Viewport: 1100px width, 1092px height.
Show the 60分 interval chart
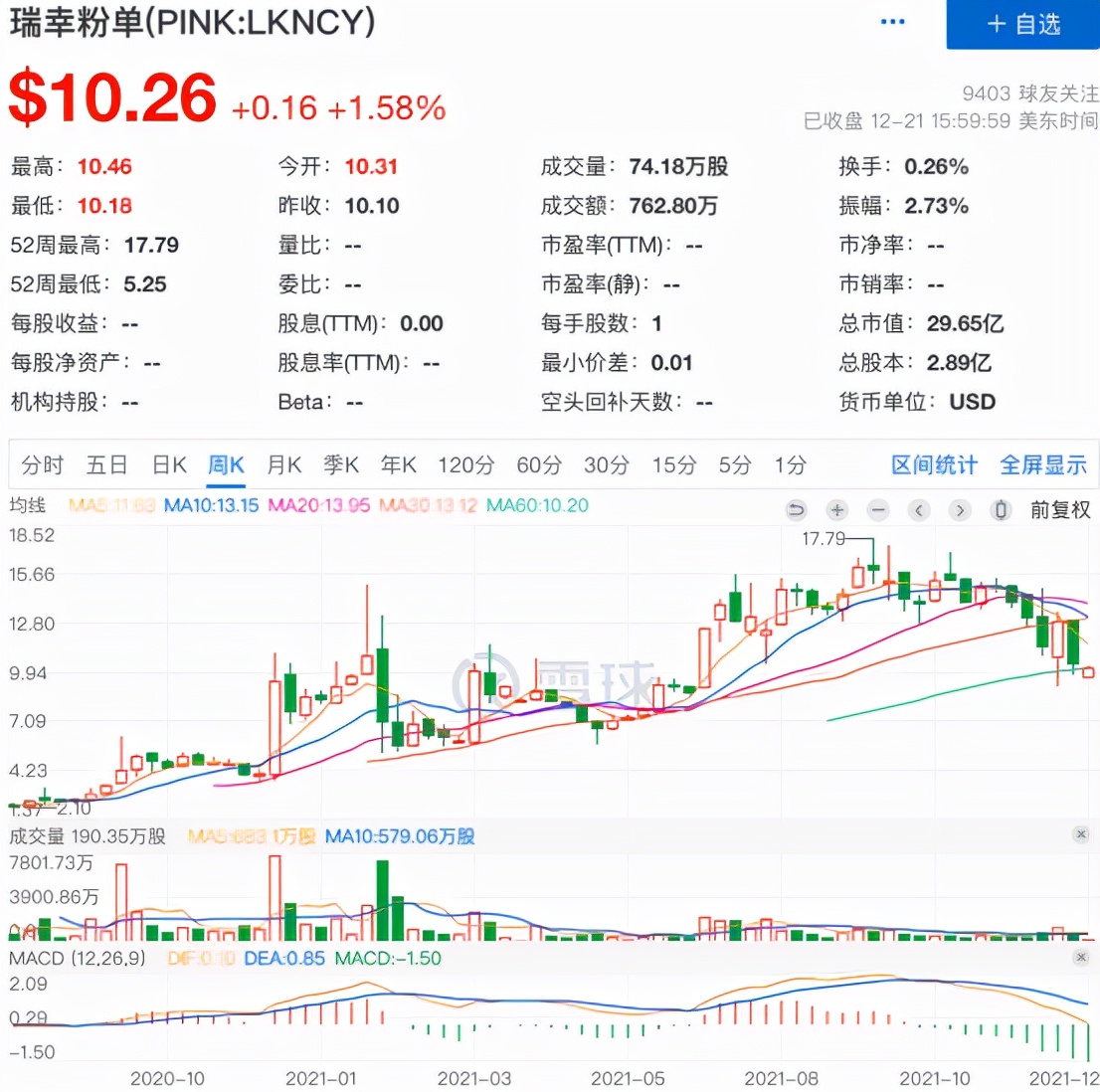[539, 464]
